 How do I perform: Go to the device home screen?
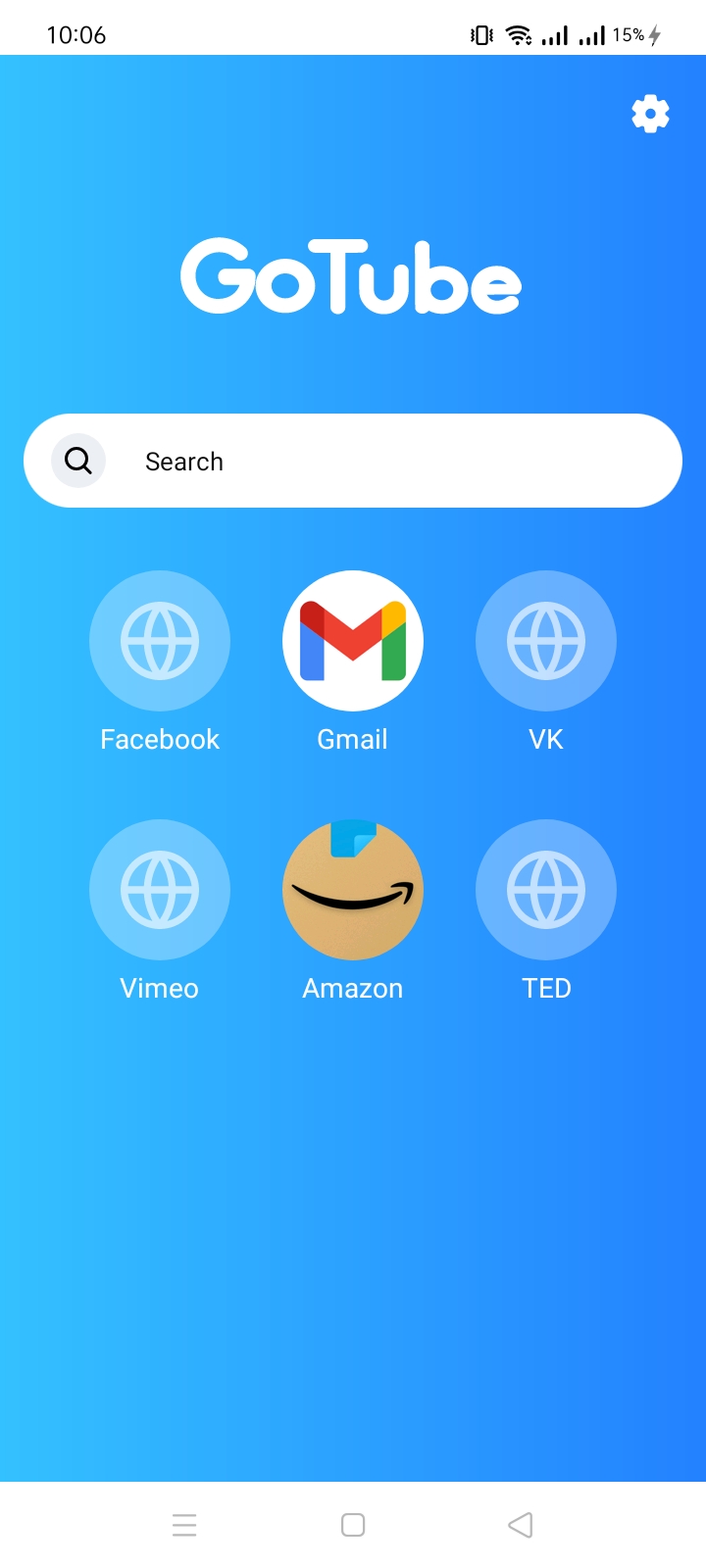tap(353, 1525)
